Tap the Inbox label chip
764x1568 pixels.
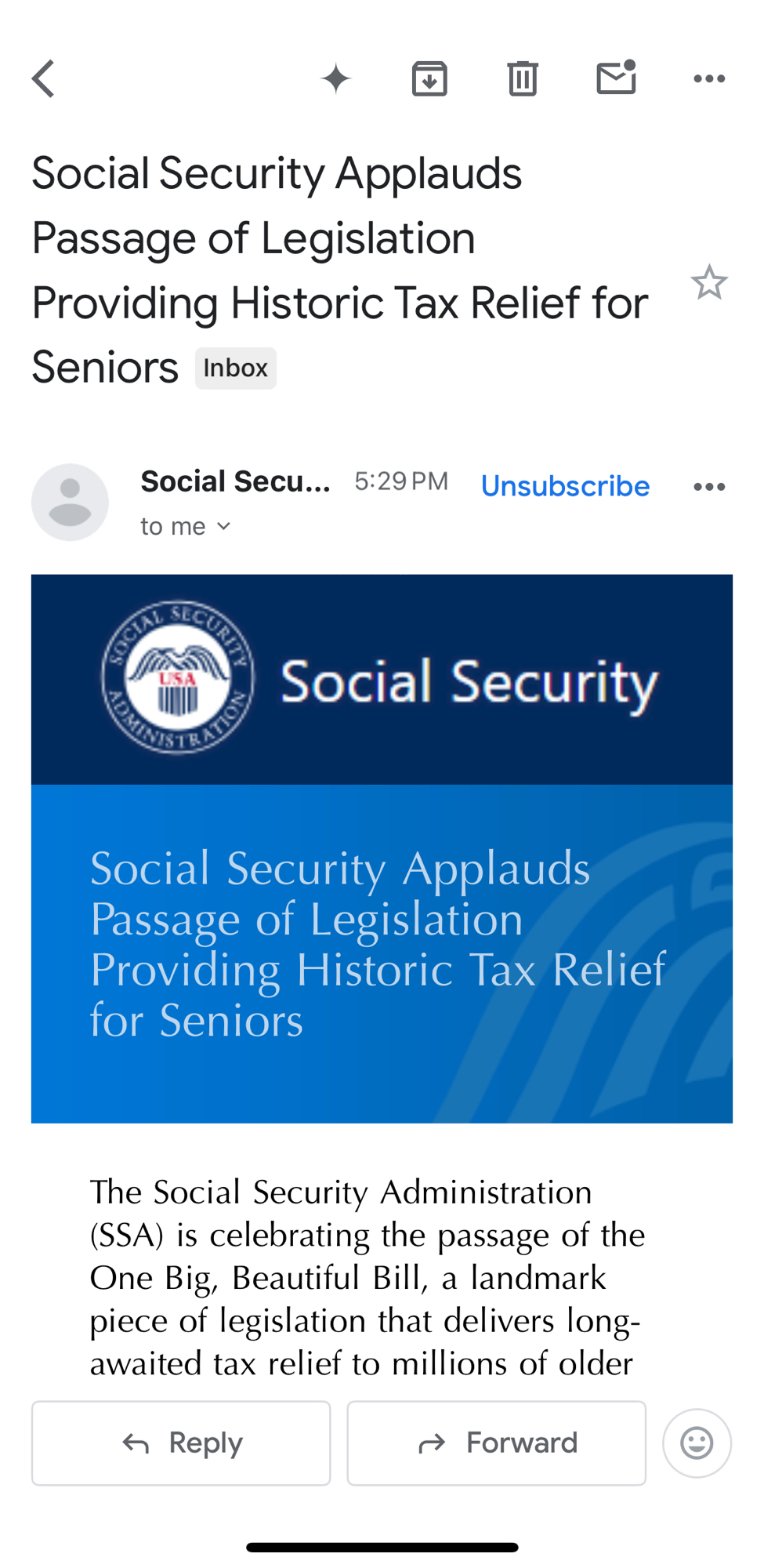[236, 368]
